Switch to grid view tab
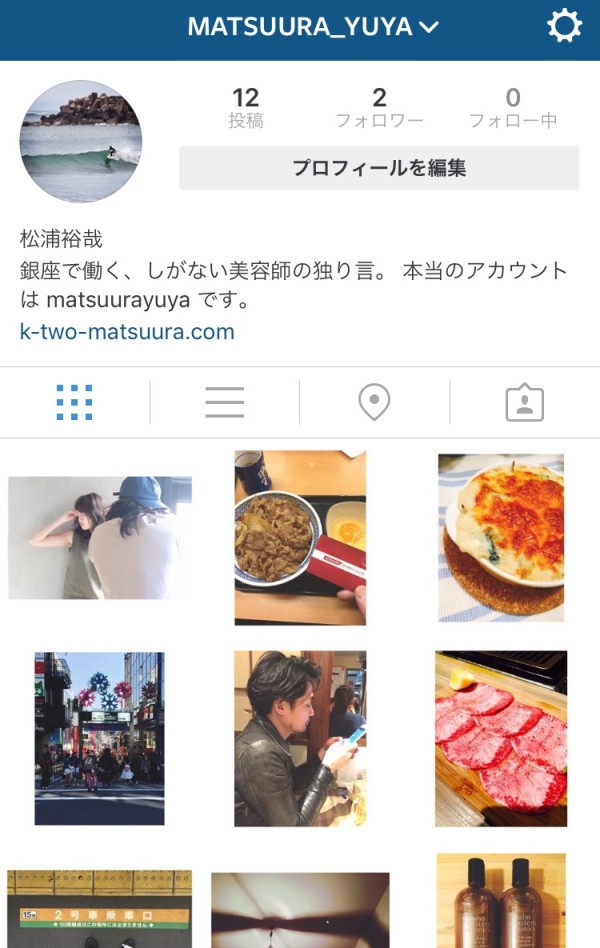The width and height of the screenshot is (600, 948). click(75, 402)
